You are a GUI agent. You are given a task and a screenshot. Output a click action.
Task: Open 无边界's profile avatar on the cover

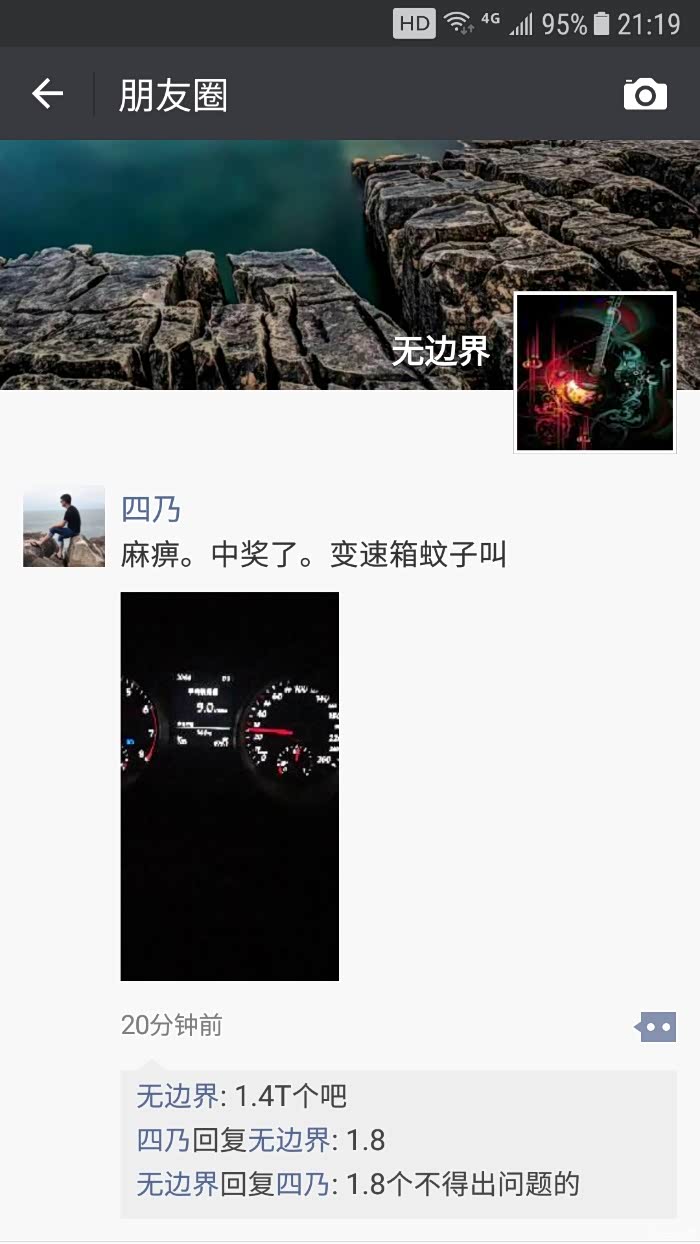595,372
